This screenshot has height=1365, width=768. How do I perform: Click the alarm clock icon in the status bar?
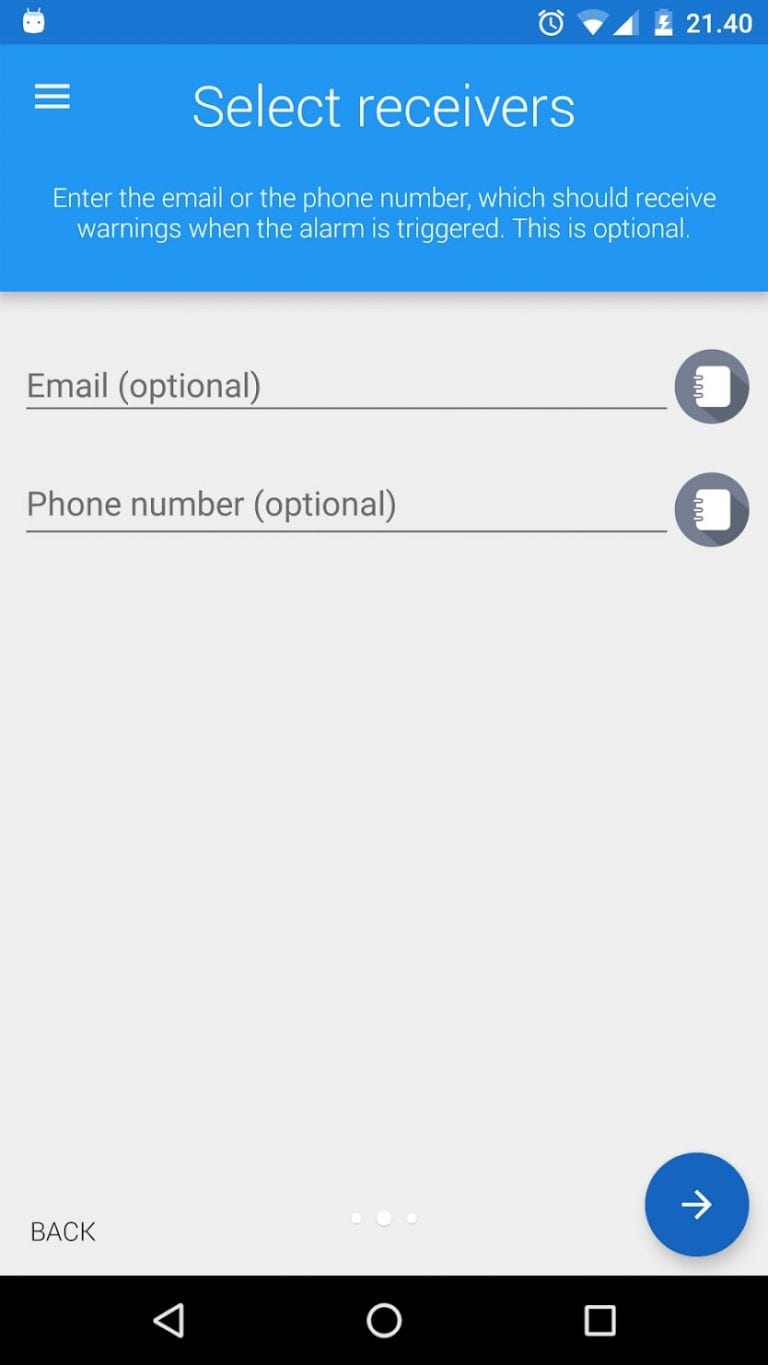(x=552, y=21)
